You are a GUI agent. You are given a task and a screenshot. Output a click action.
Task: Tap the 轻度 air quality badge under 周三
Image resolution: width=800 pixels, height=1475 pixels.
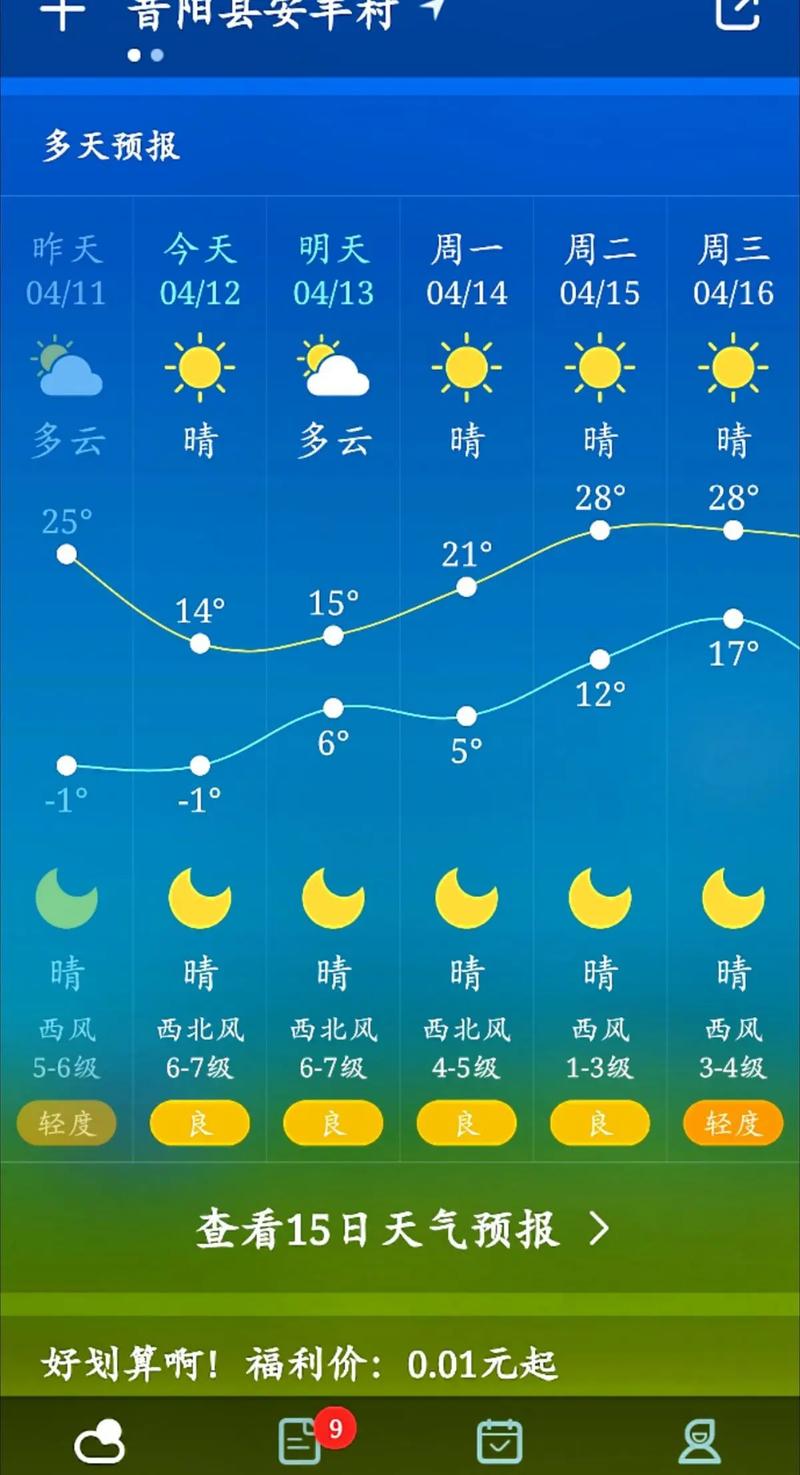click(x=732, y=1123)
